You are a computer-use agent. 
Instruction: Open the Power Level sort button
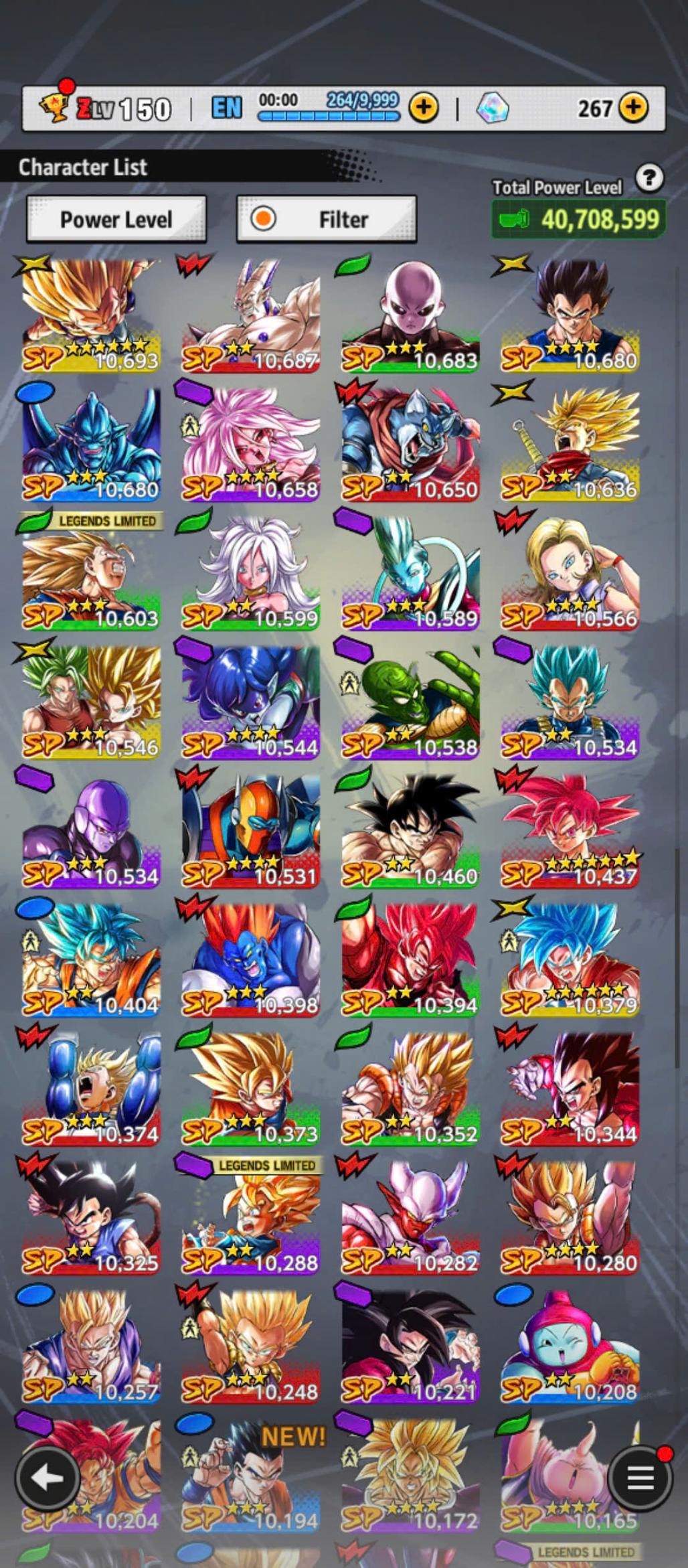pyautogui.click(x=116, y=219)
